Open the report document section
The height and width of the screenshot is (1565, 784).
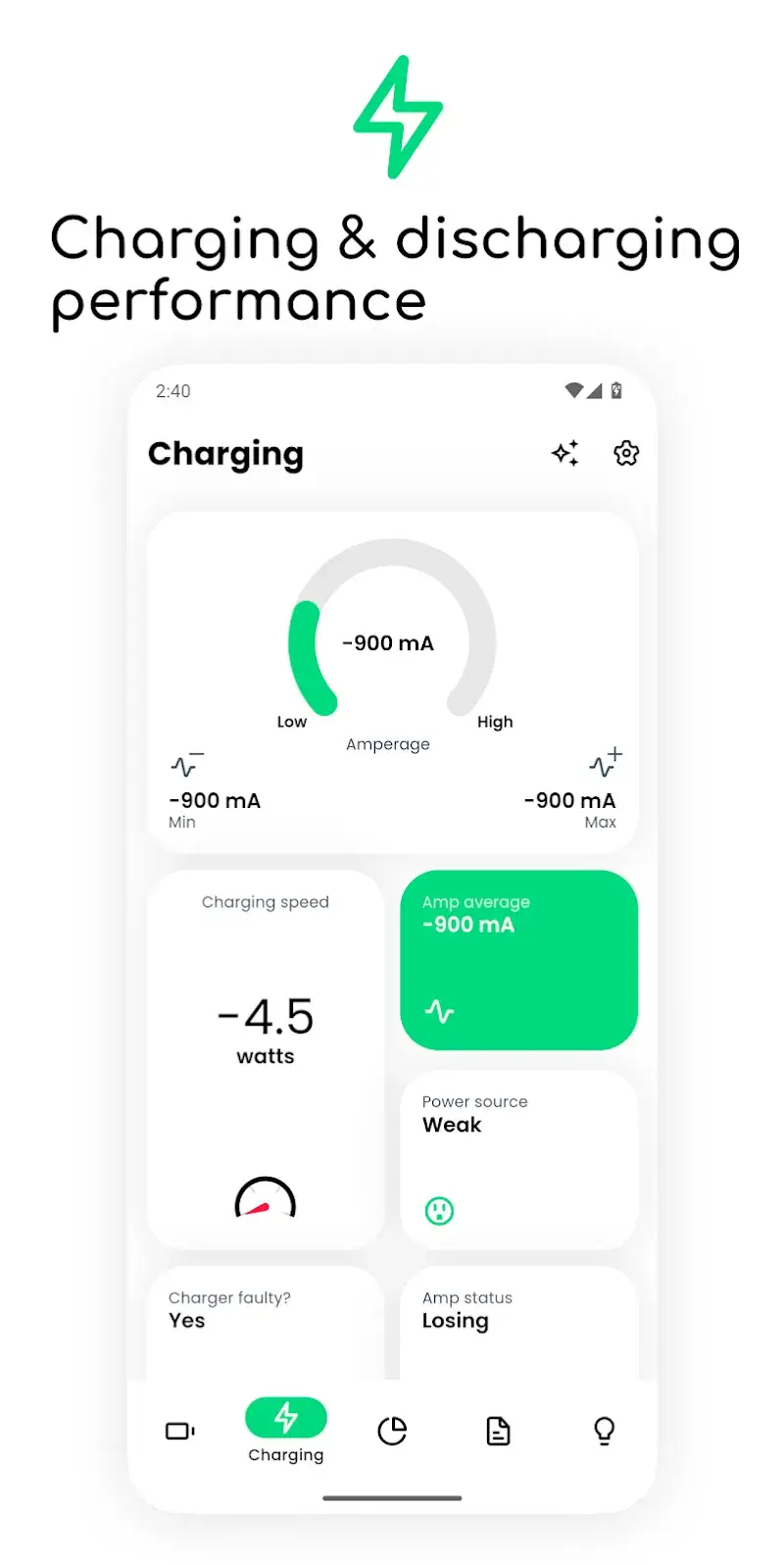coord(498,1431)
